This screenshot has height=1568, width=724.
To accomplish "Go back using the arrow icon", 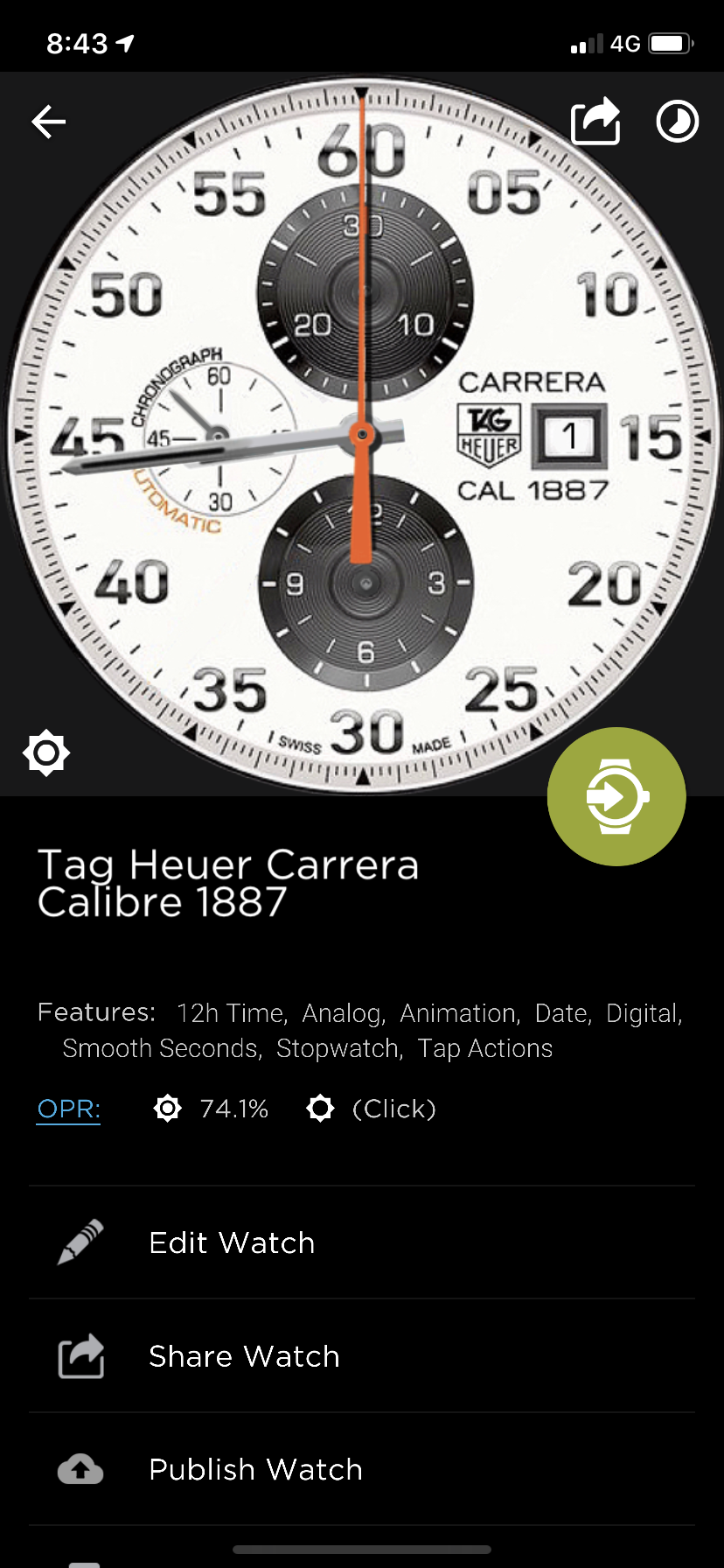I will [49, 122].
